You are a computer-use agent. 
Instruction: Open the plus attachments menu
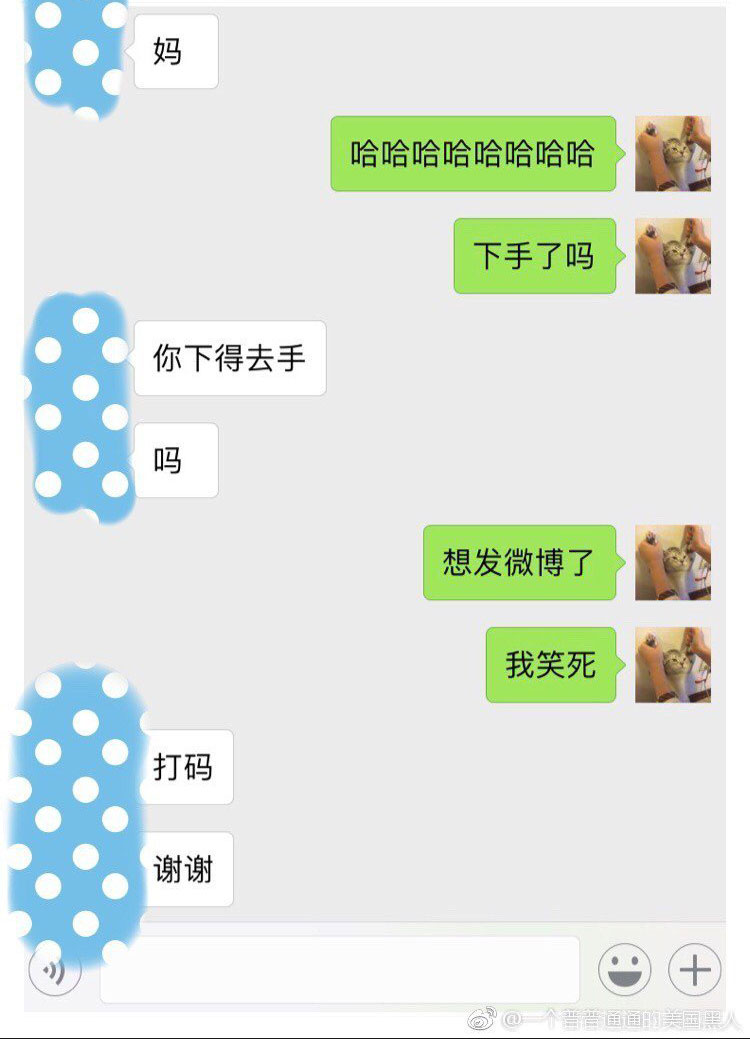[694, 969]
